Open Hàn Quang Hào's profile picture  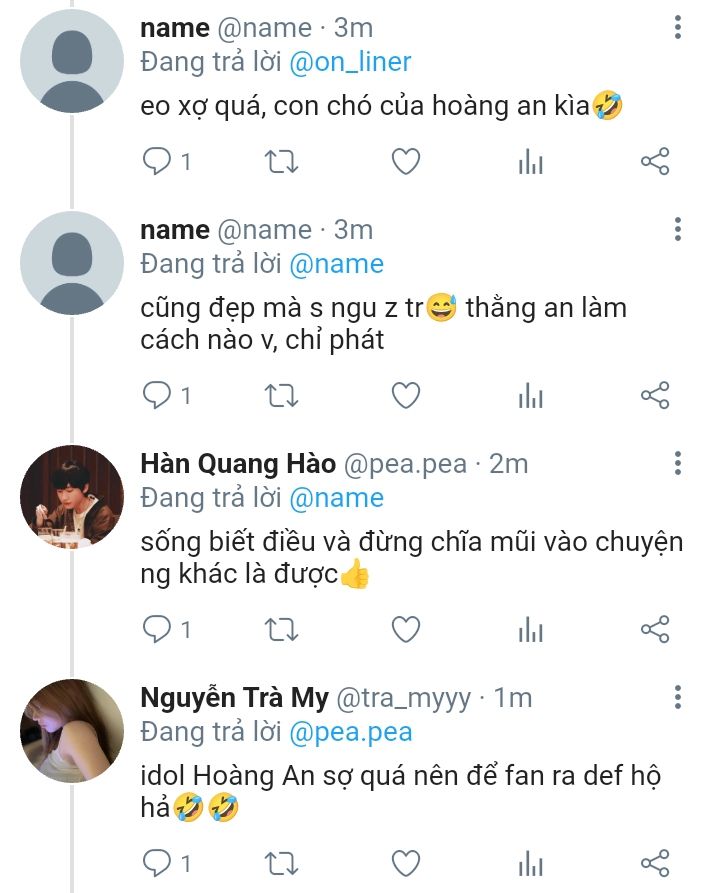71,497
